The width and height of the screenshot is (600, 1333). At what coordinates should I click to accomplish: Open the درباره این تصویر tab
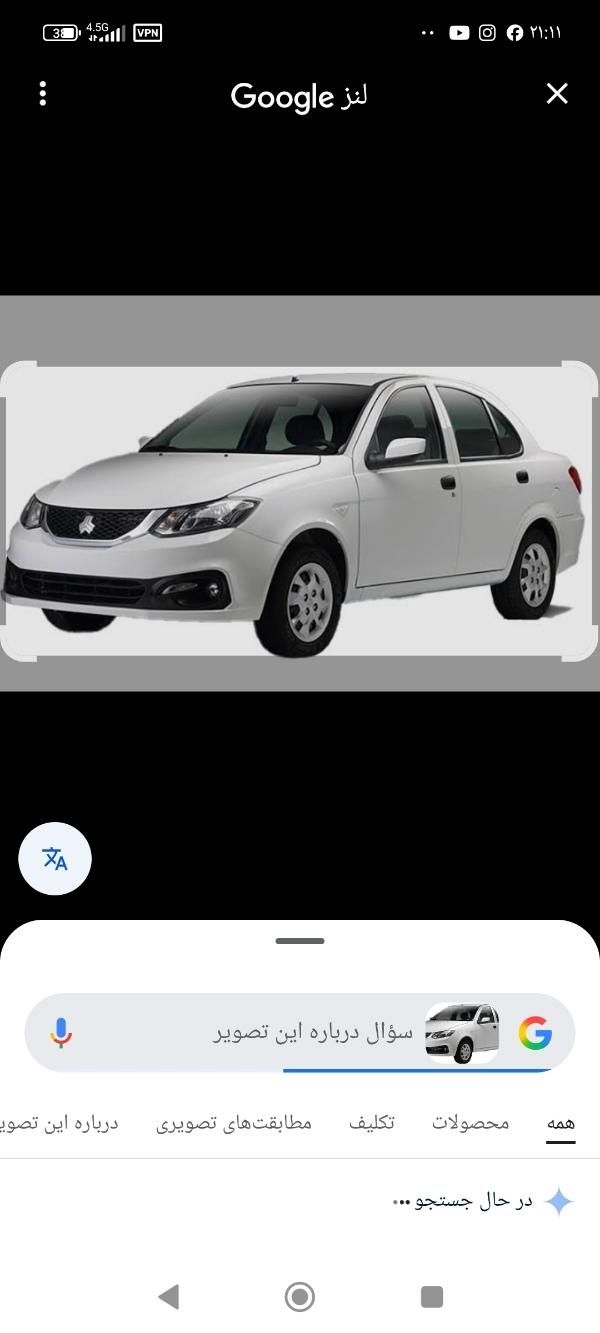60,1123
